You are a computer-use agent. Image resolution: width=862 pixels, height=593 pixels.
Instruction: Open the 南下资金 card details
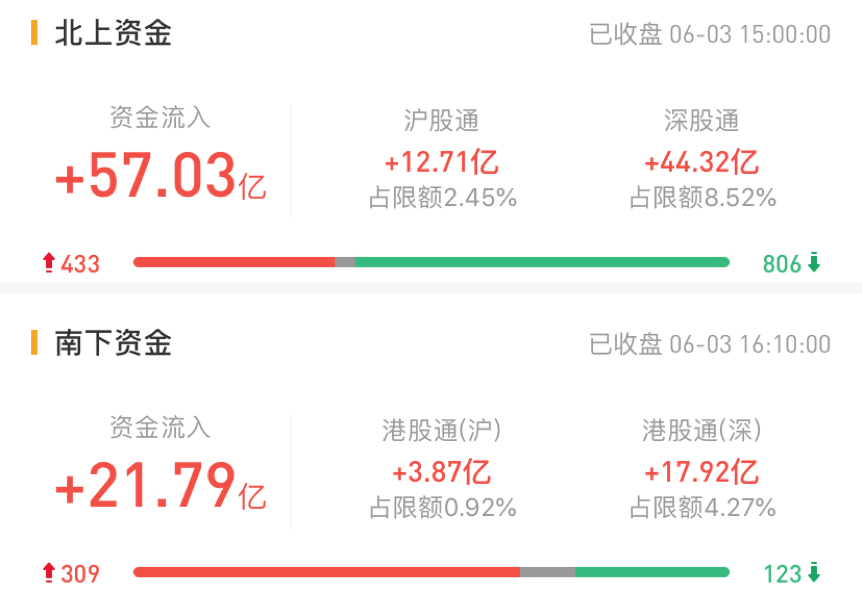pos(113,344)
